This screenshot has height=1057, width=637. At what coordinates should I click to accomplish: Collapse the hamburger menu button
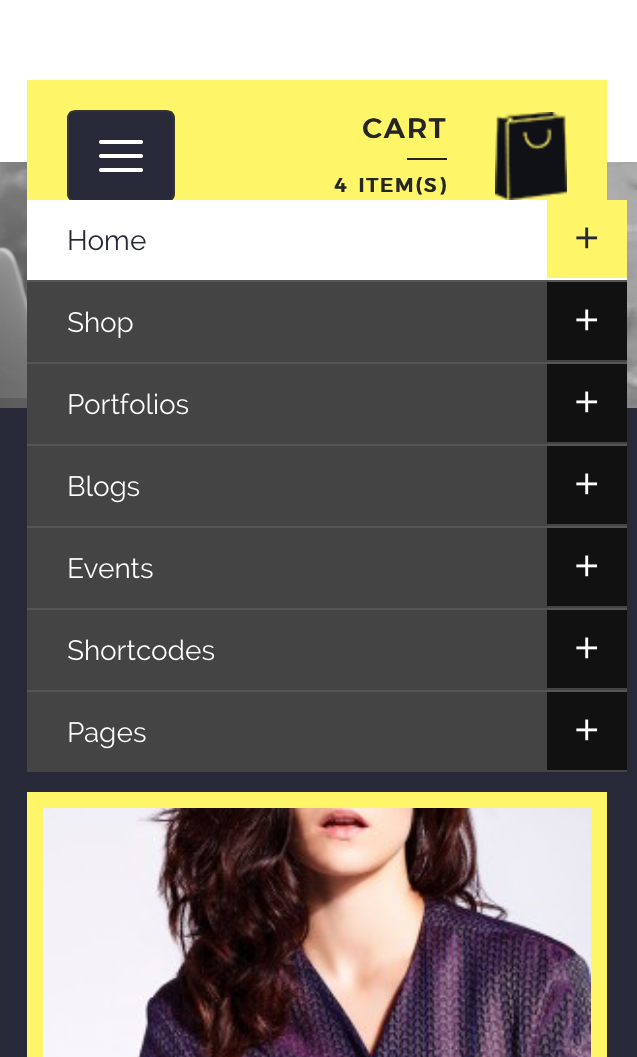pyautogui.click(x=121, y=156)
